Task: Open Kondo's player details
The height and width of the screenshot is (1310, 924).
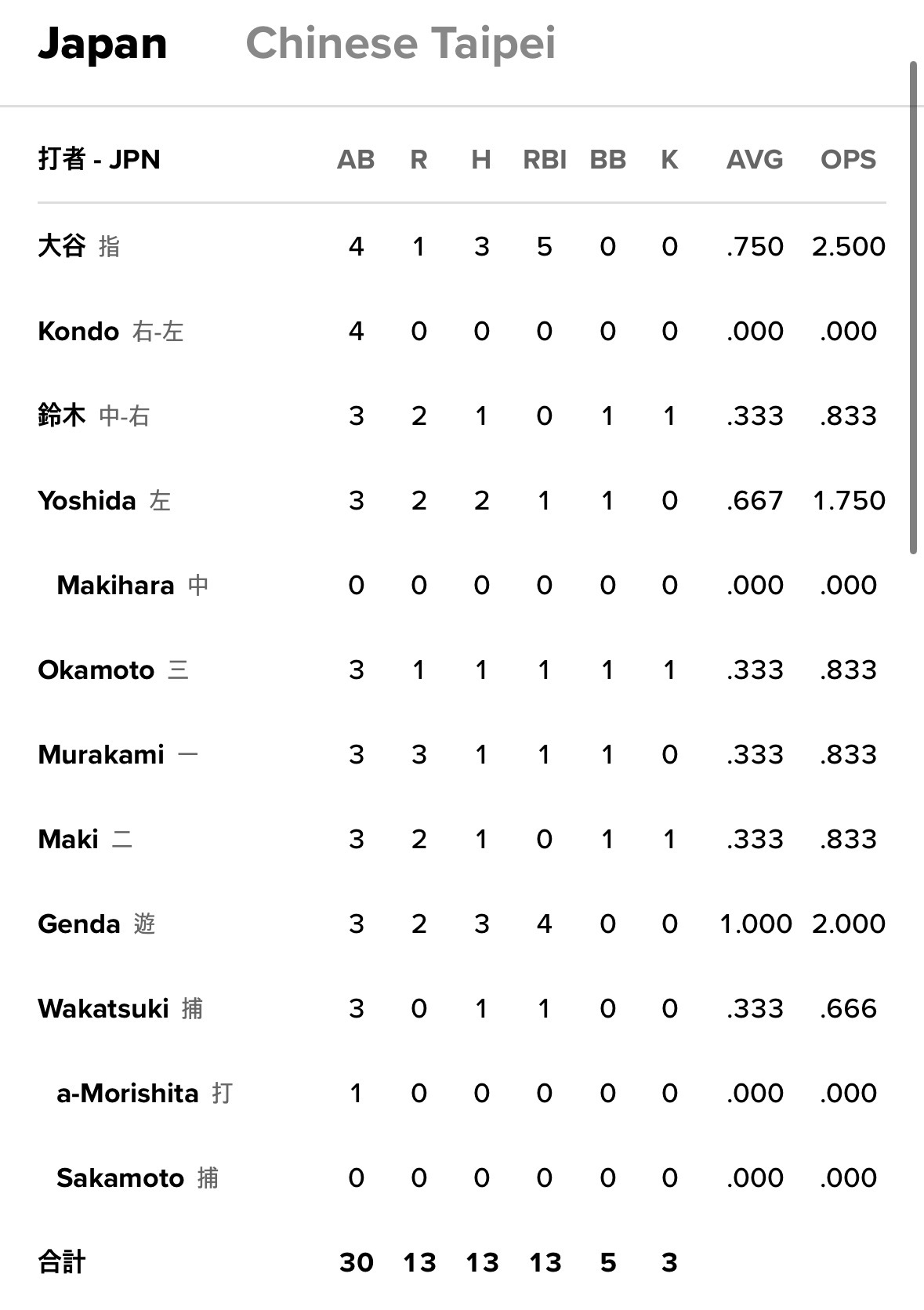Action: [x=78, y=331]
